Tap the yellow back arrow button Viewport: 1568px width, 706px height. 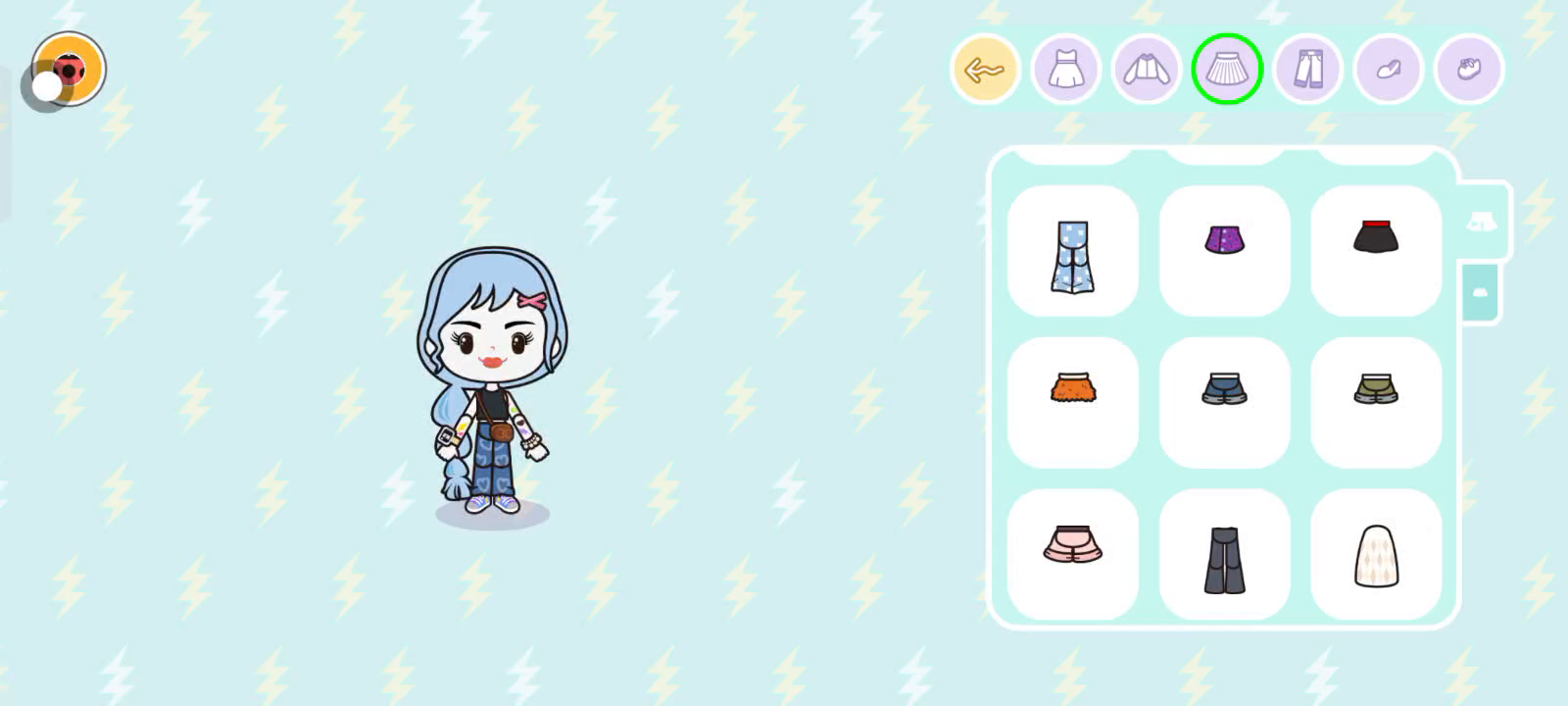(x=985, y=70)
